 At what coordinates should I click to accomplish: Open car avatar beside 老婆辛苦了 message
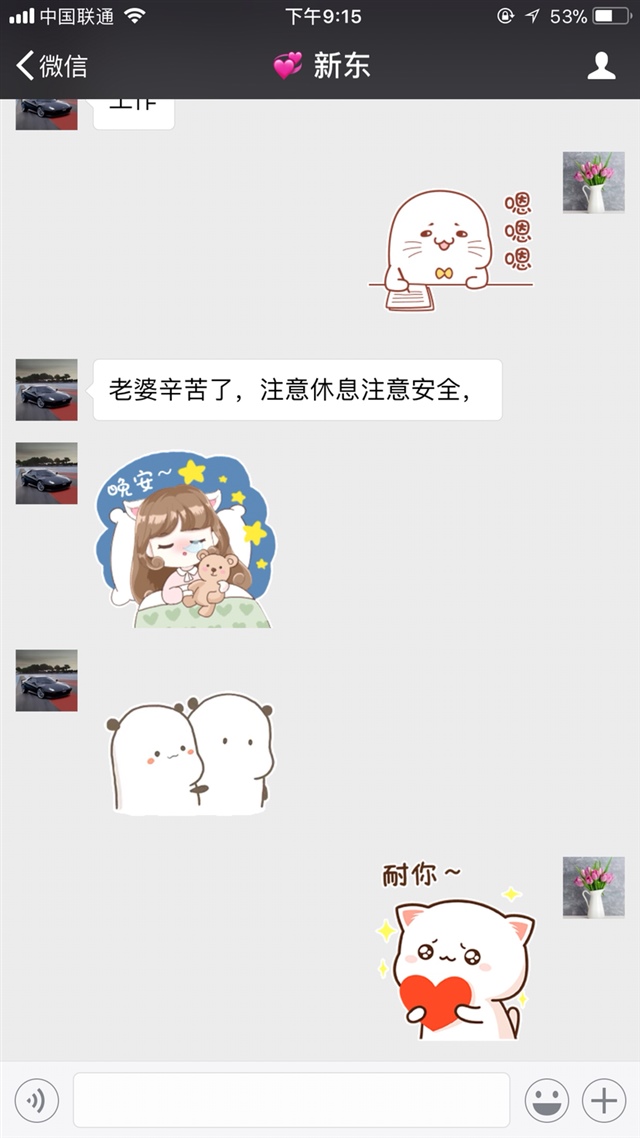tap(46, 390)
